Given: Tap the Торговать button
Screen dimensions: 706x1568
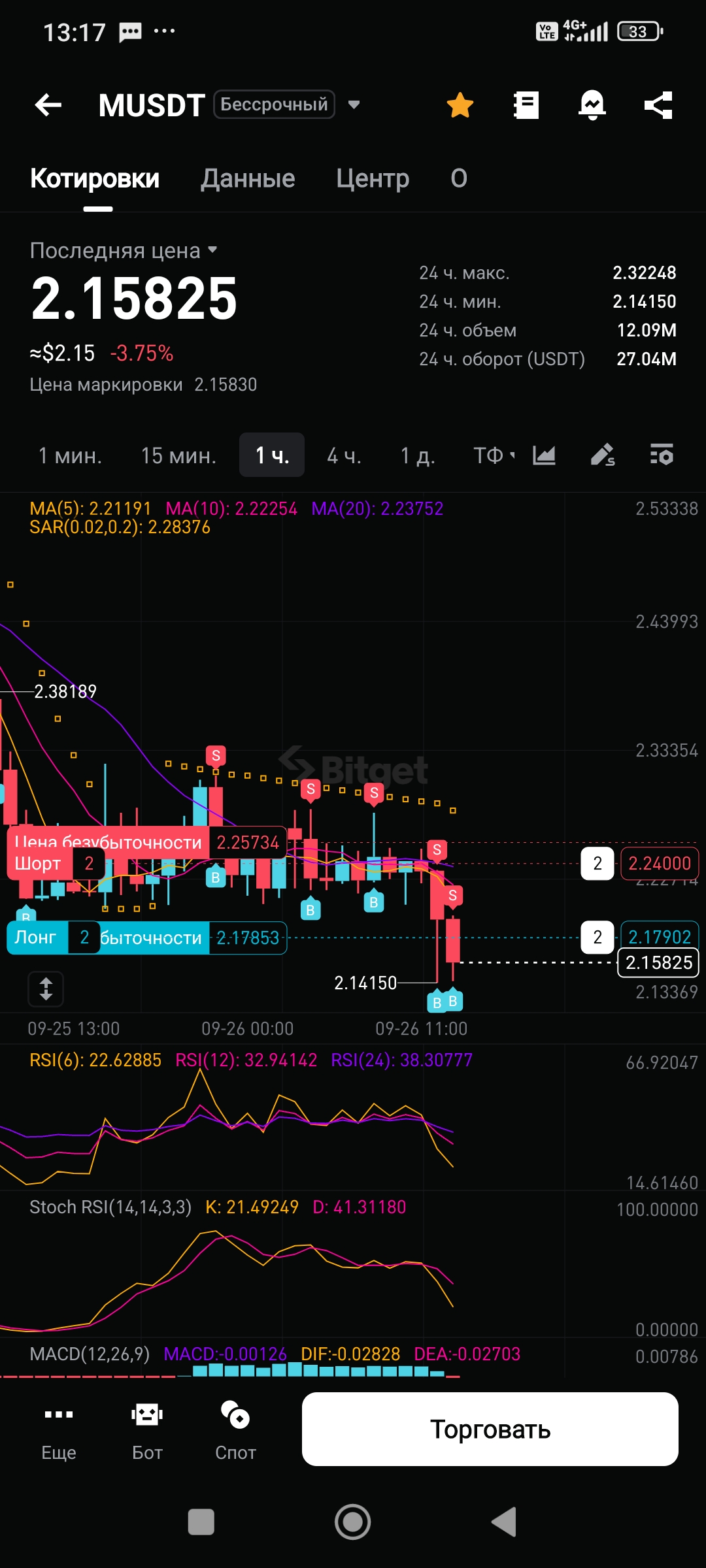Looking at the screenshot, I should 490,1429.
